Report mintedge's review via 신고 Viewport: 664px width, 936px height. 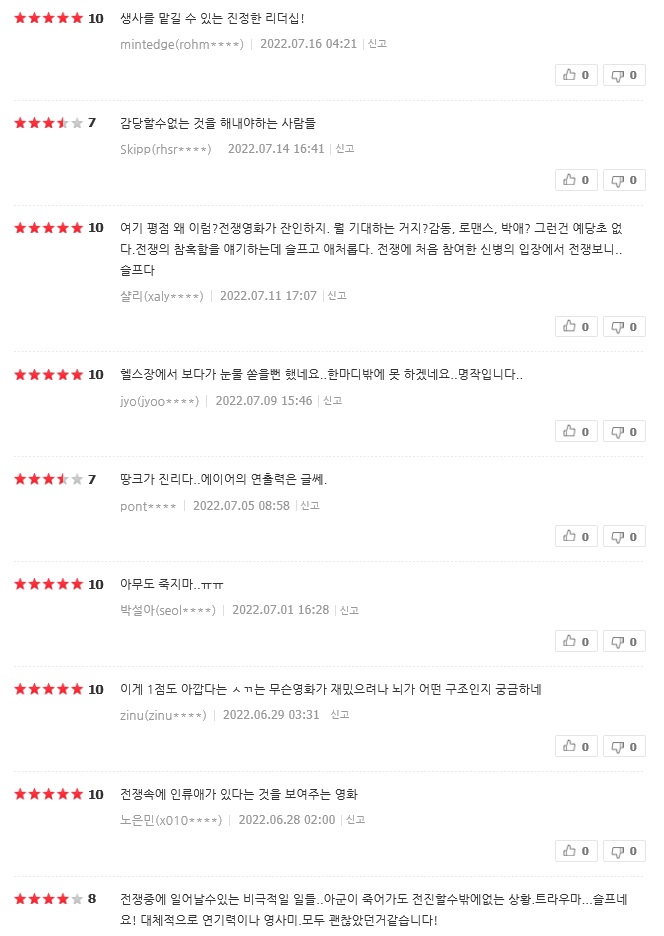click(377, 44)
